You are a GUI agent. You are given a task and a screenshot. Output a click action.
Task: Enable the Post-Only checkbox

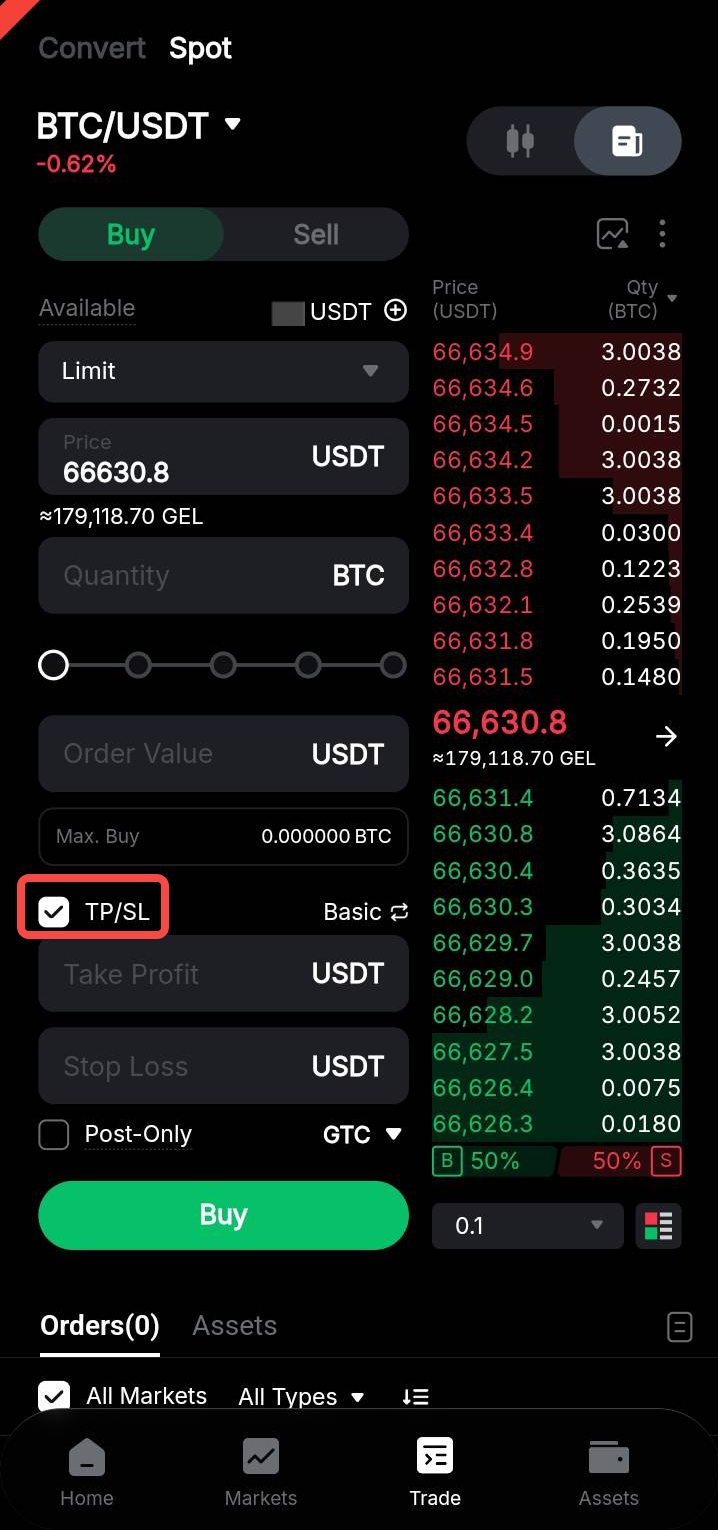point(54,1135)
